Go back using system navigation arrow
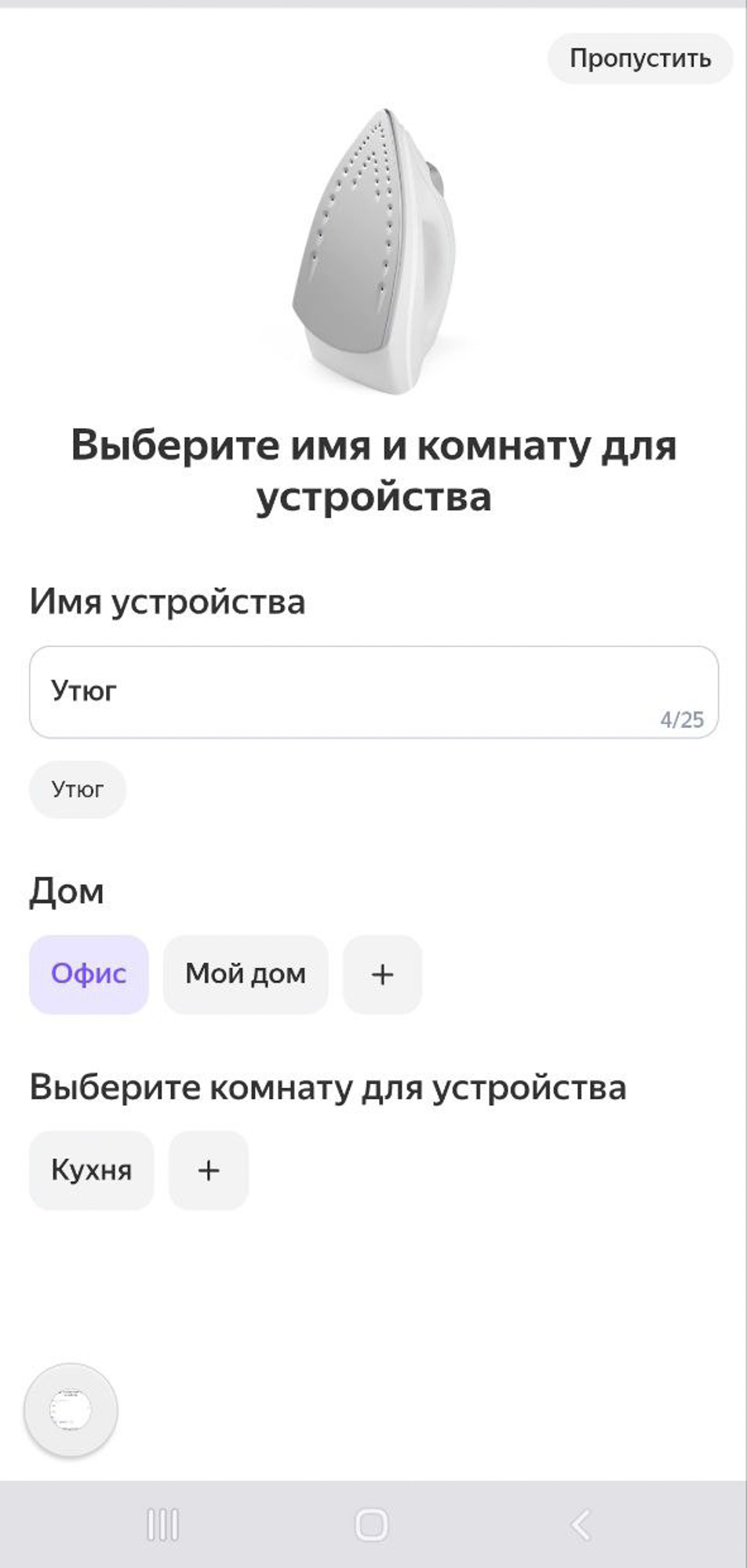The height and width of the screenshot is (1568, 747). point(580,1525)
